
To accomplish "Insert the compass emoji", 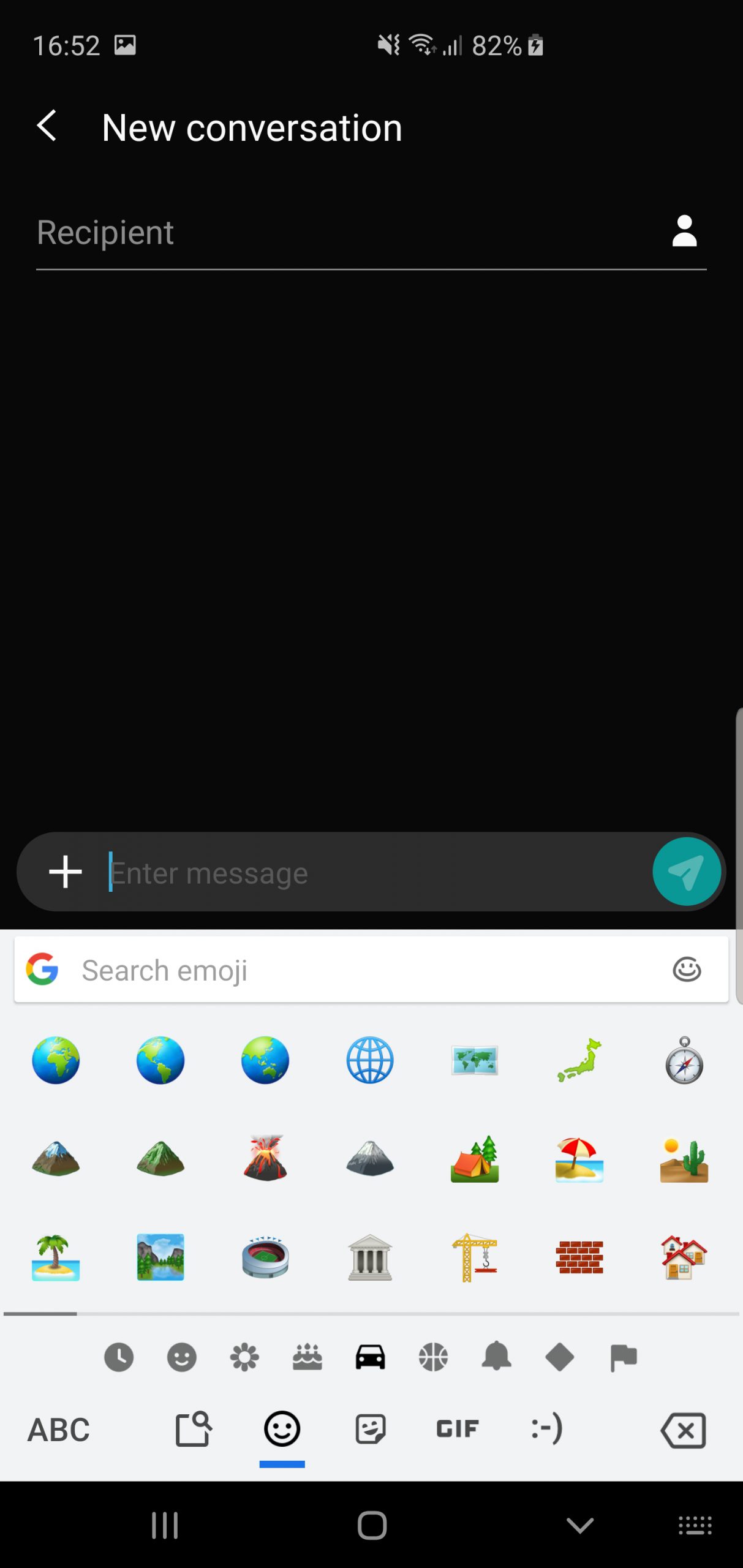I will pyautogui.click(x=684, y=1060).
